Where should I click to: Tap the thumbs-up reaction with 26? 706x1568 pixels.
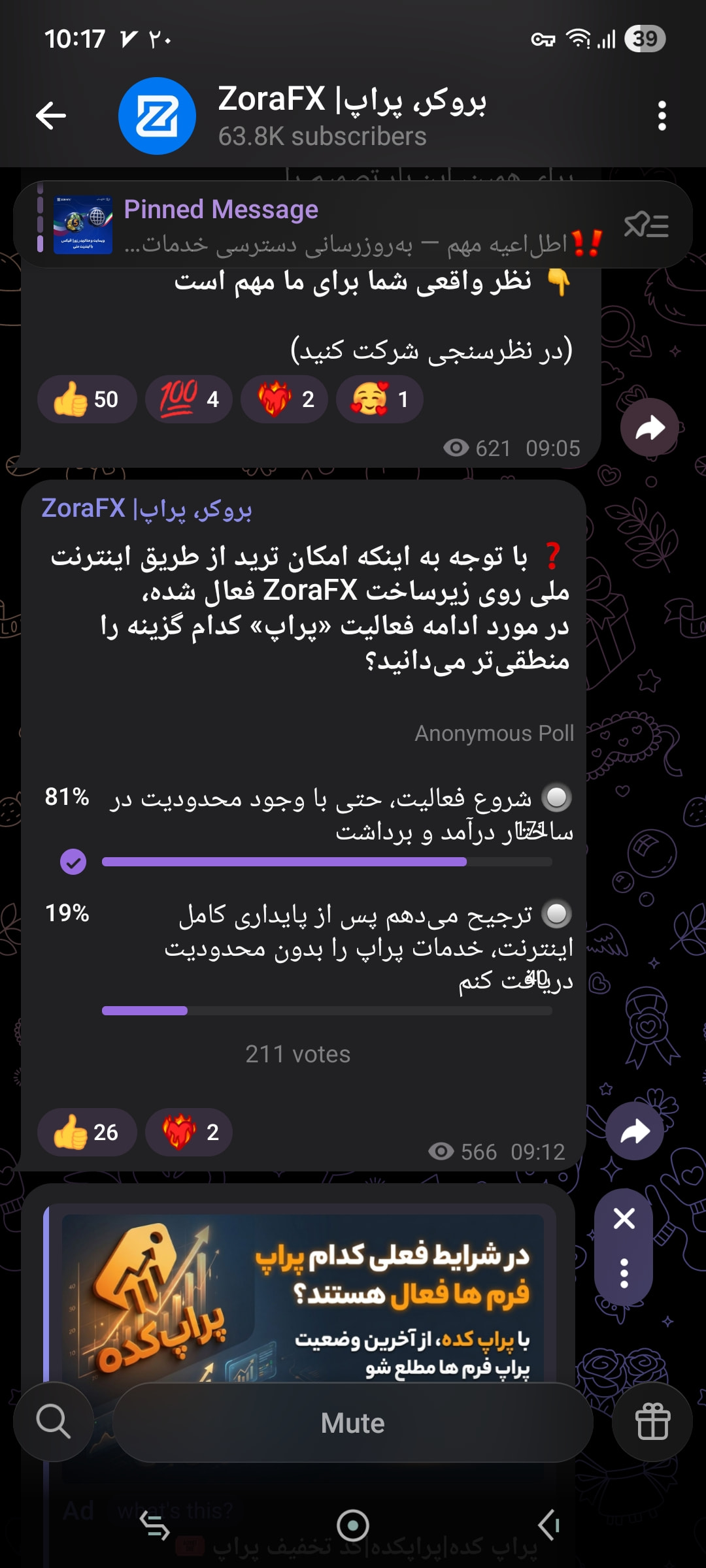pyautogui.click(x=87, y=1132)
